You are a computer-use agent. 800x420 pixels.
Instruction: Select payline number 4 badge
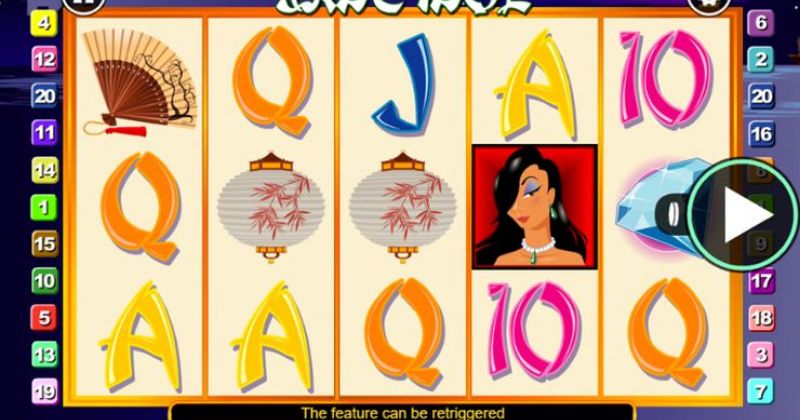[43, 22]
